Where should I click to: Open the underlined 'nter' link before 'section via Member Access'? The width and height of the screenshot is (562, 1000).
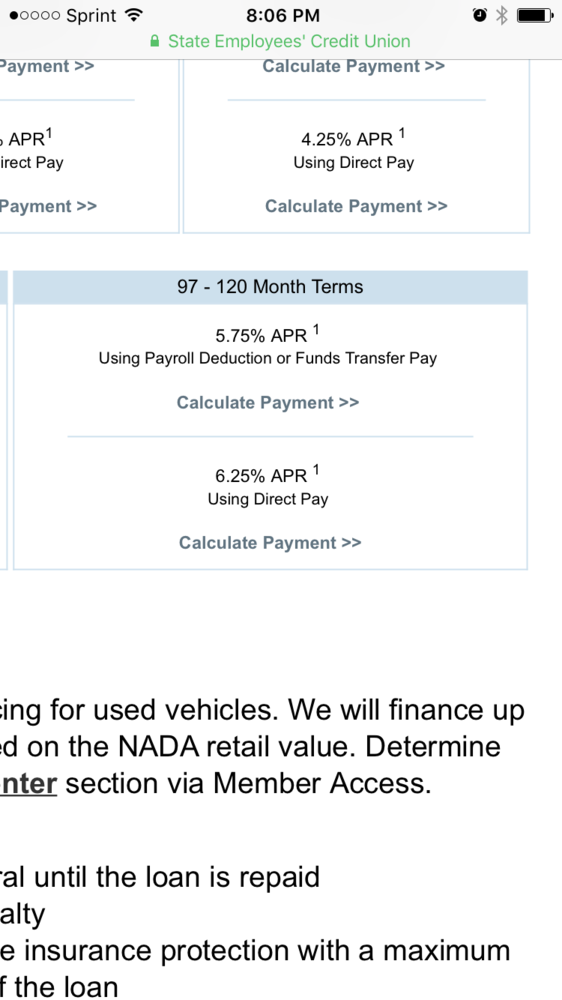(x=28, y=783)
